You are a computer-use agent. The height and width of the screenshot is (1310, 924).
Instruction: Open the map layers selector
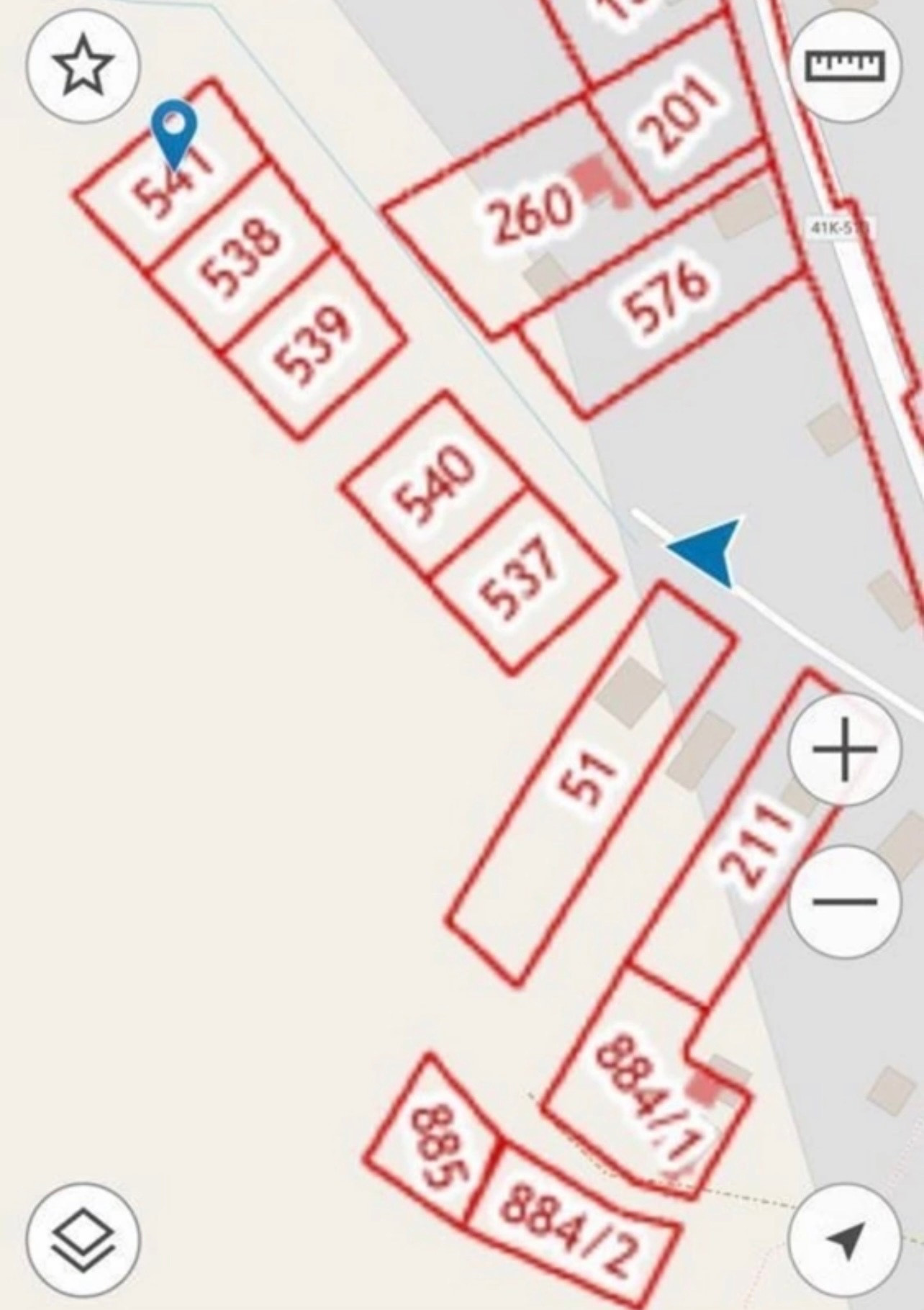coord(83,1239)
